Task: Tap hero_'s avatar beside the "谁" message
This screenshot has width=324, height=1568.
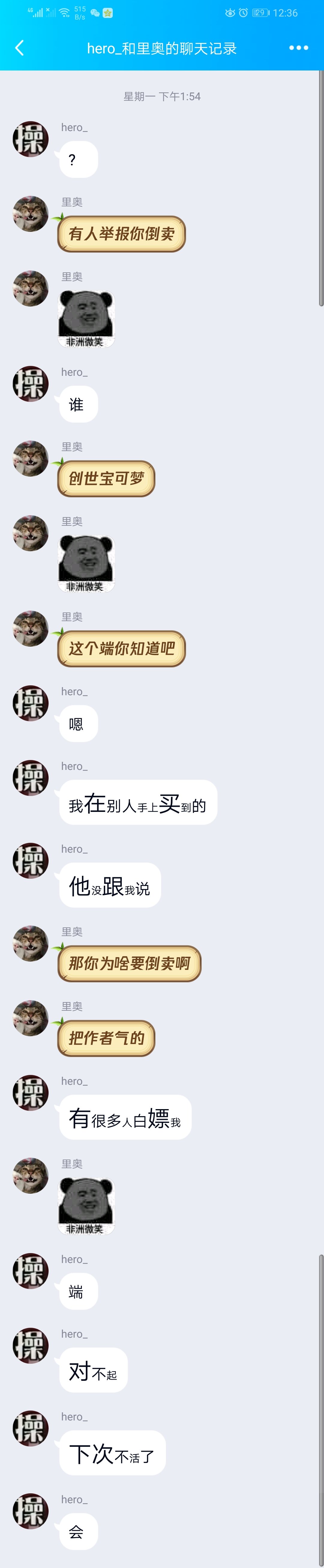Action: [31, 384]
